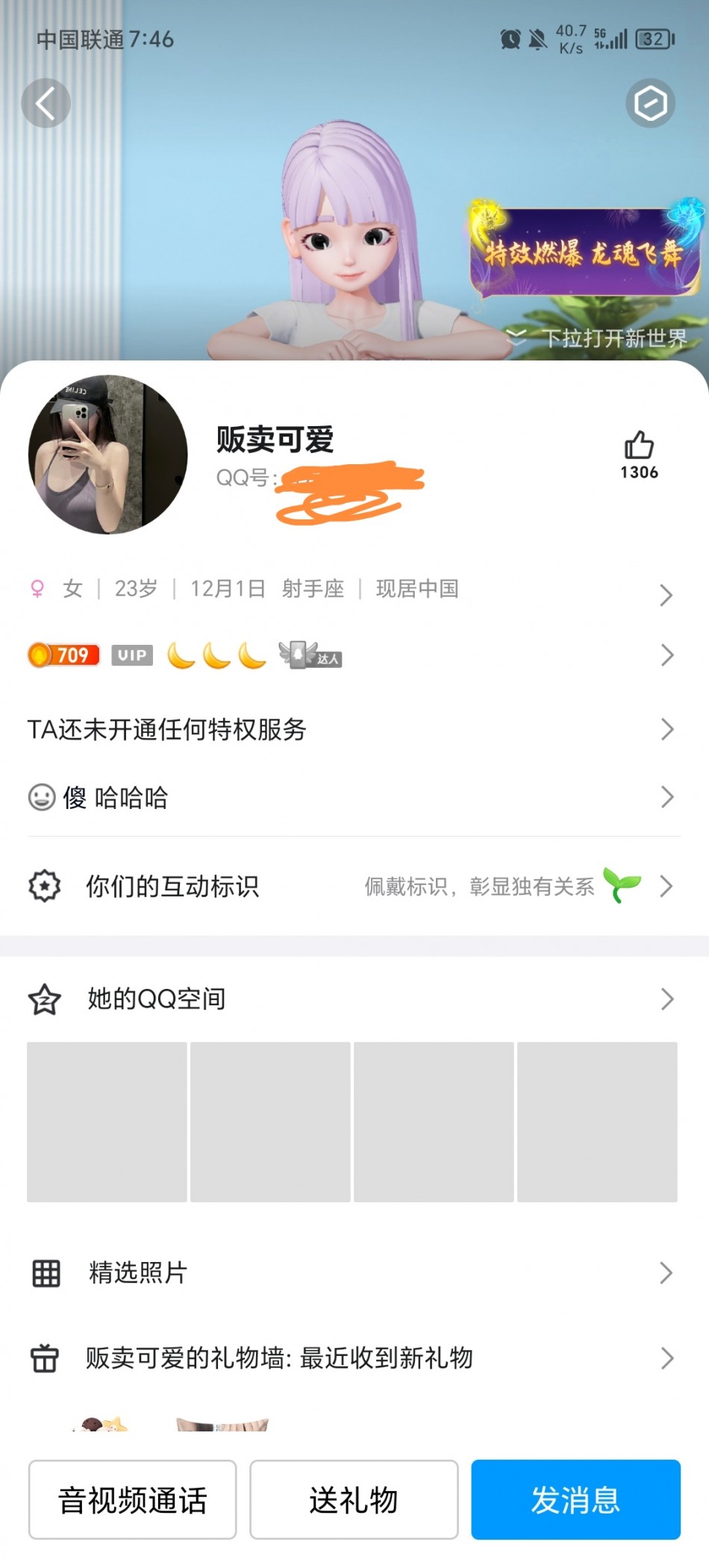
Task: Open 贩卖可爱's profile avatar
Action: (108, 455)
